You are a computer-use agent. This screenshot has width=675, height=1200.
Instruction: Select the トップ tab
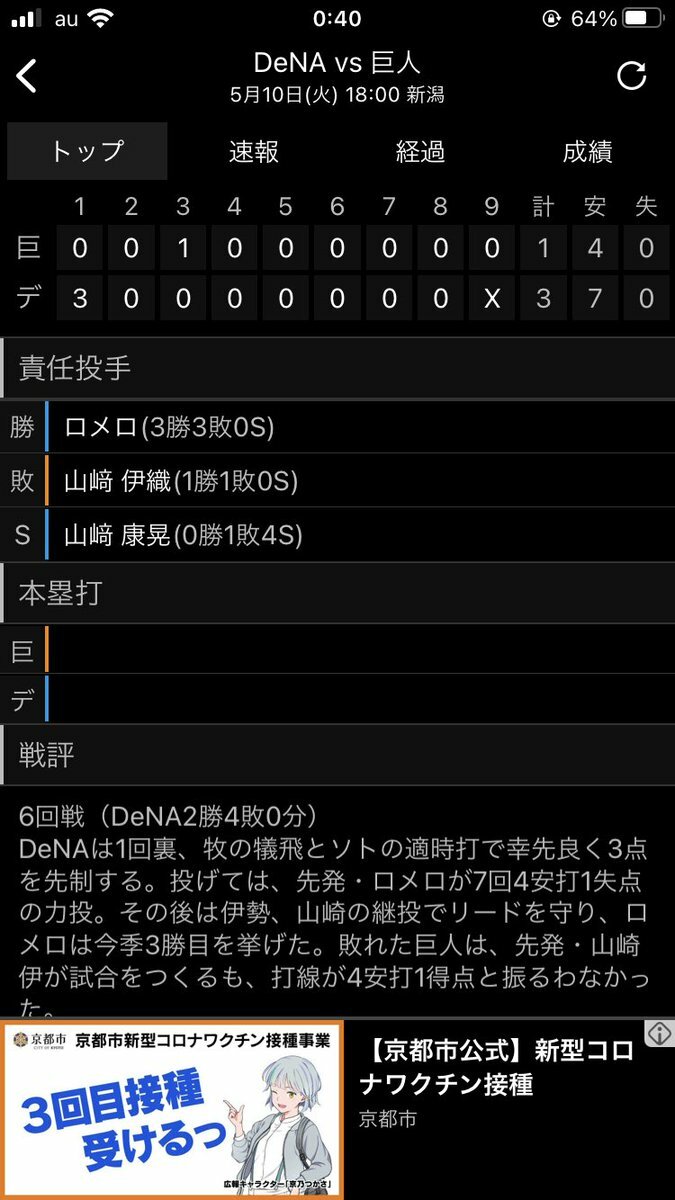(87, 152)
